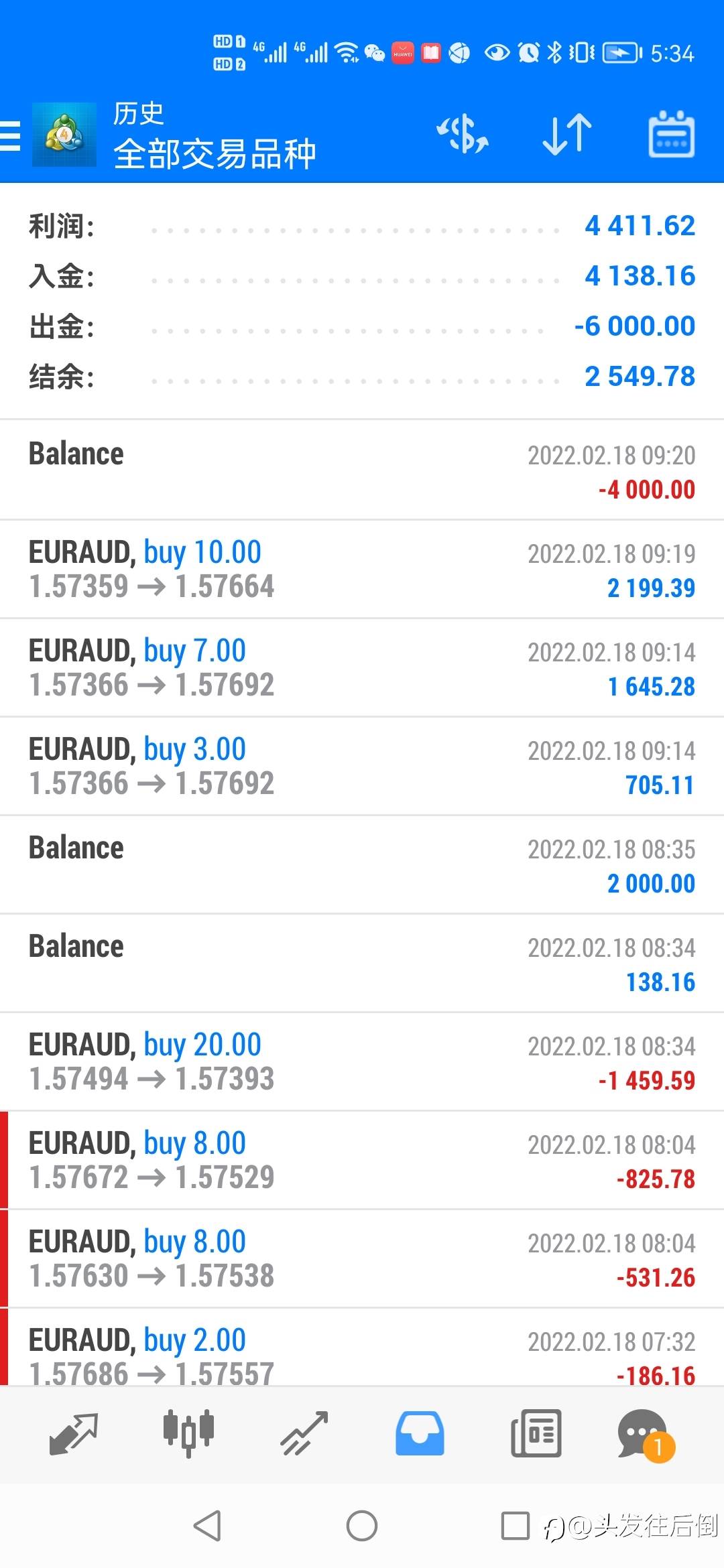
Task: Open the EURAUD buy 10.00 trade
Action: click(x=362, y=569)
